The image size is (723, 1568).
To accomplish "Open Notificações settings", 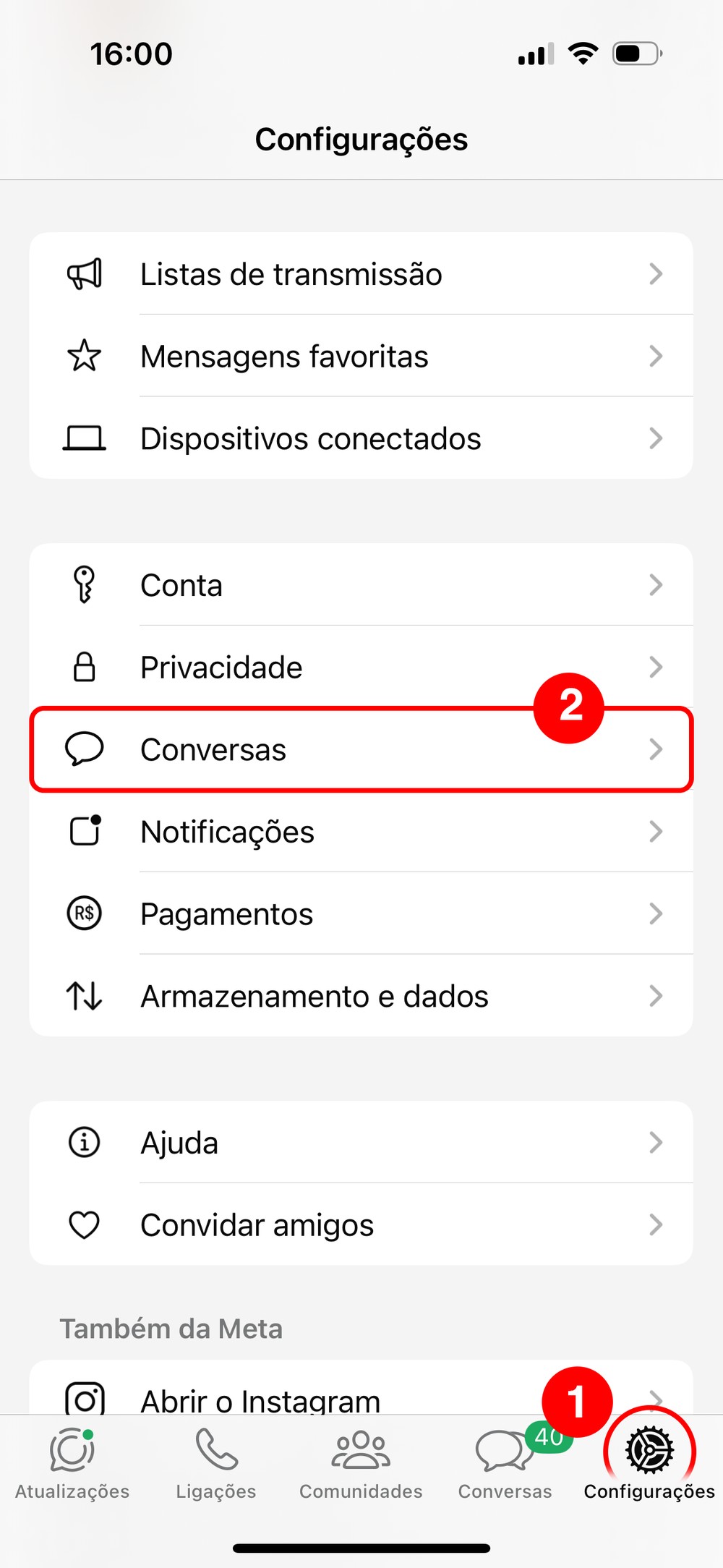I will point(361,832).
